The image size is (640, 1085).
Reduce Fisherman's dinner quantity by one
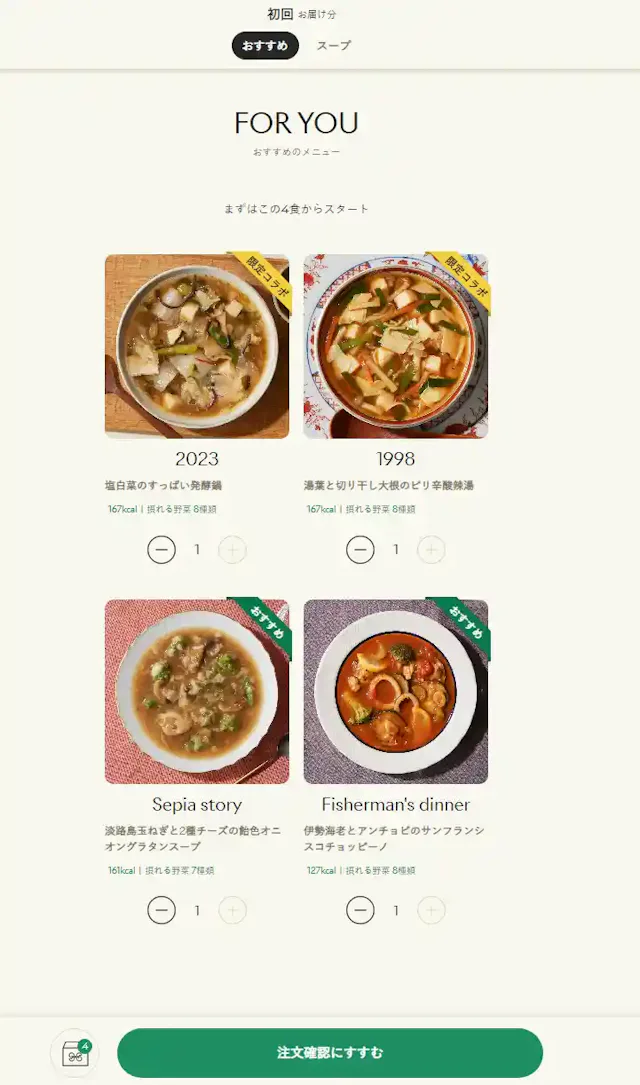pyautogui.click(x=360, y=910)
